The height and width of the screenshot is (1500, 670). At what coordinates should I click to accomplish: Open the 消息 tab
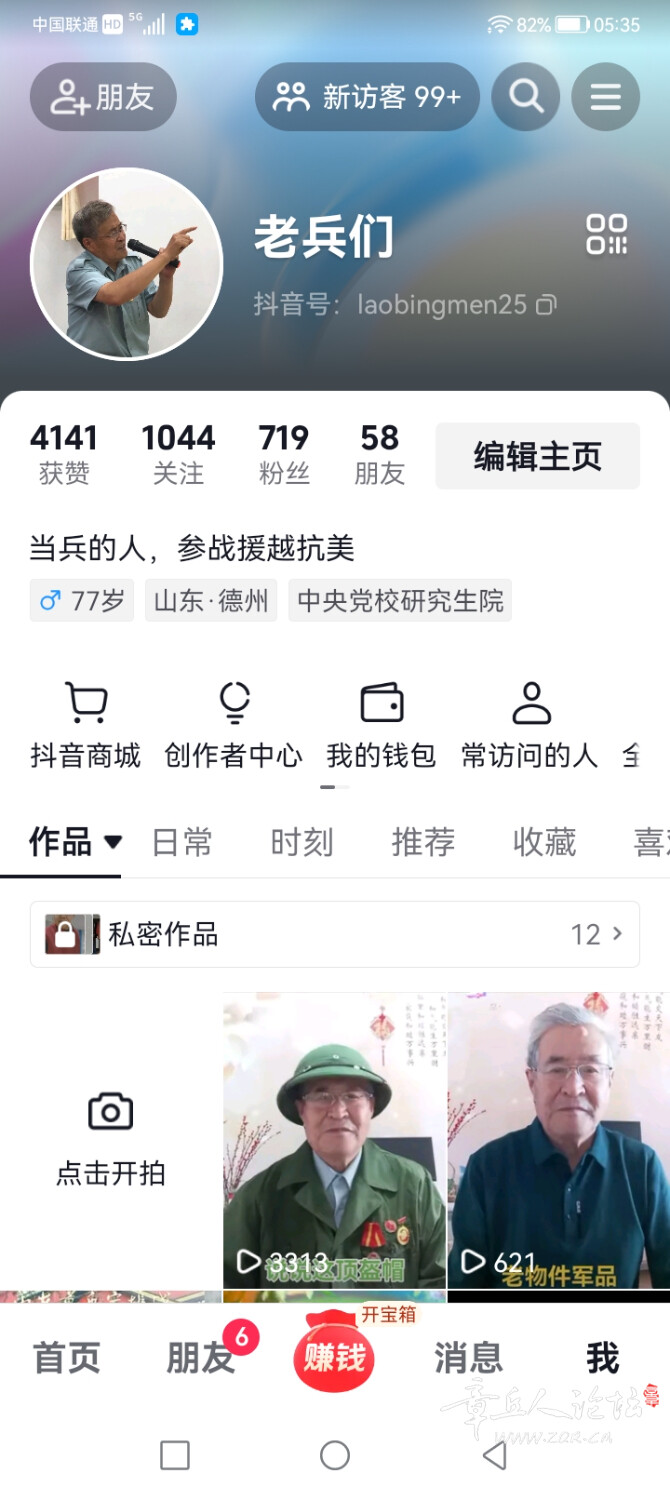468,1358
